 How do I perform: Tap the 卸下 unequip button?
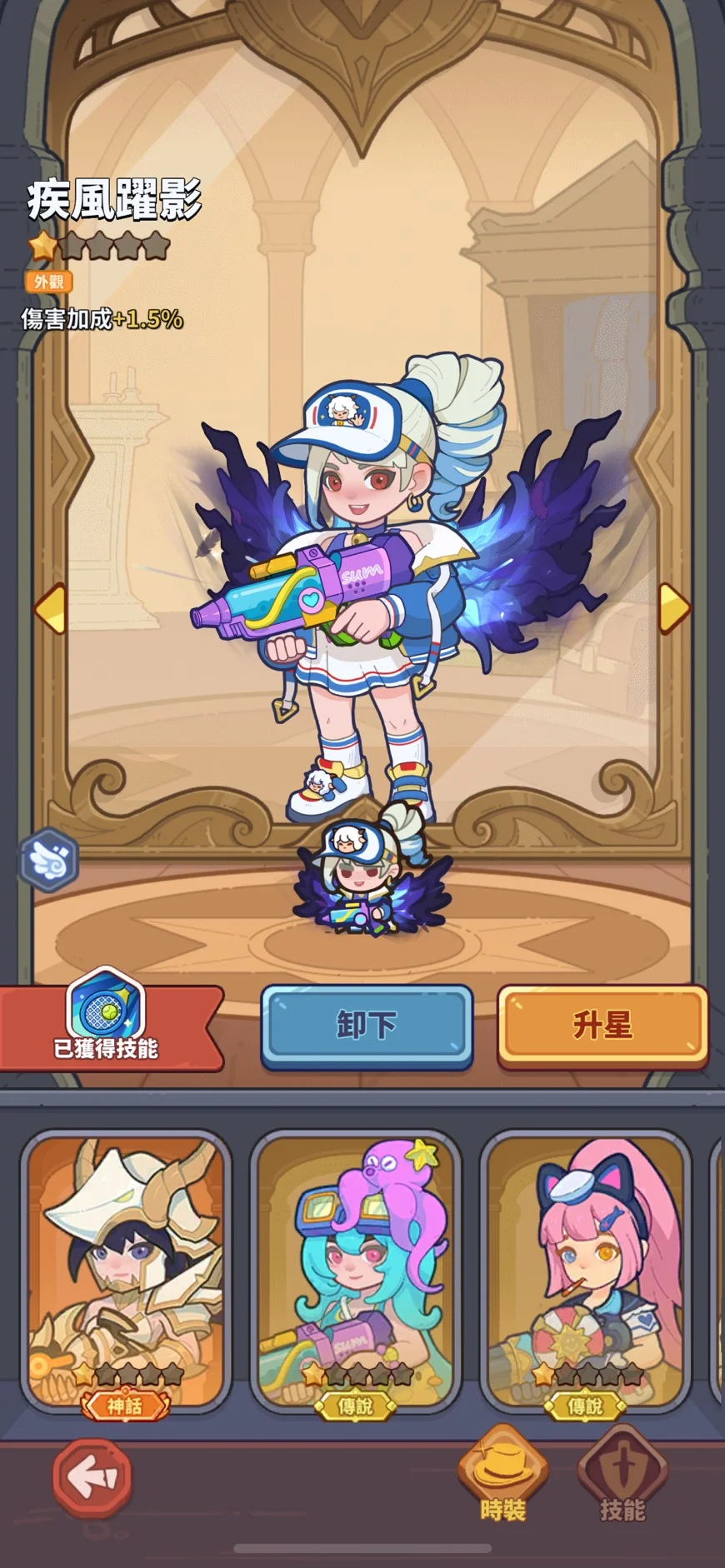367,1026
